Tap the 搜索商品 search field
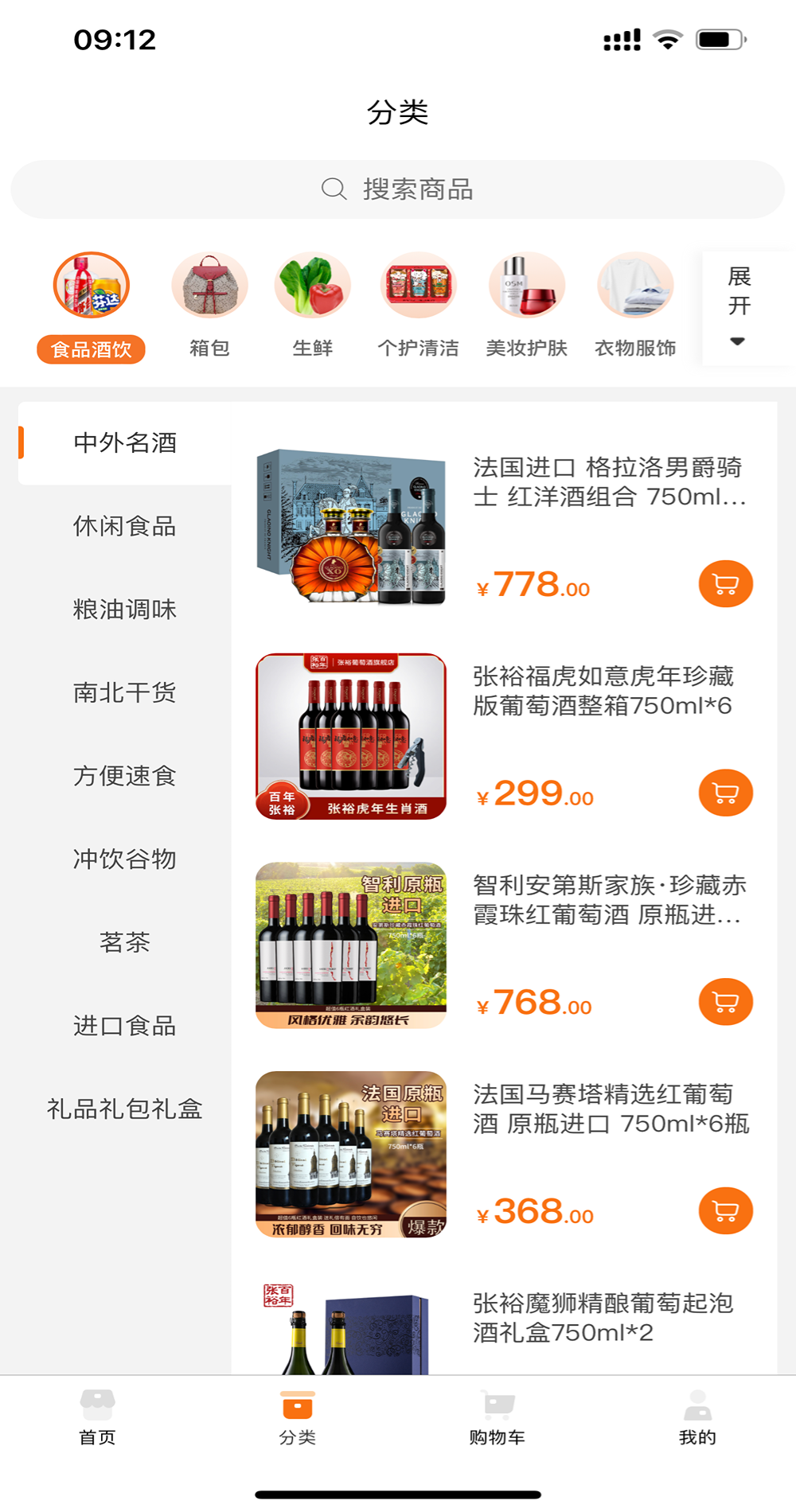The image size is (796, 1512). [398, 189]
